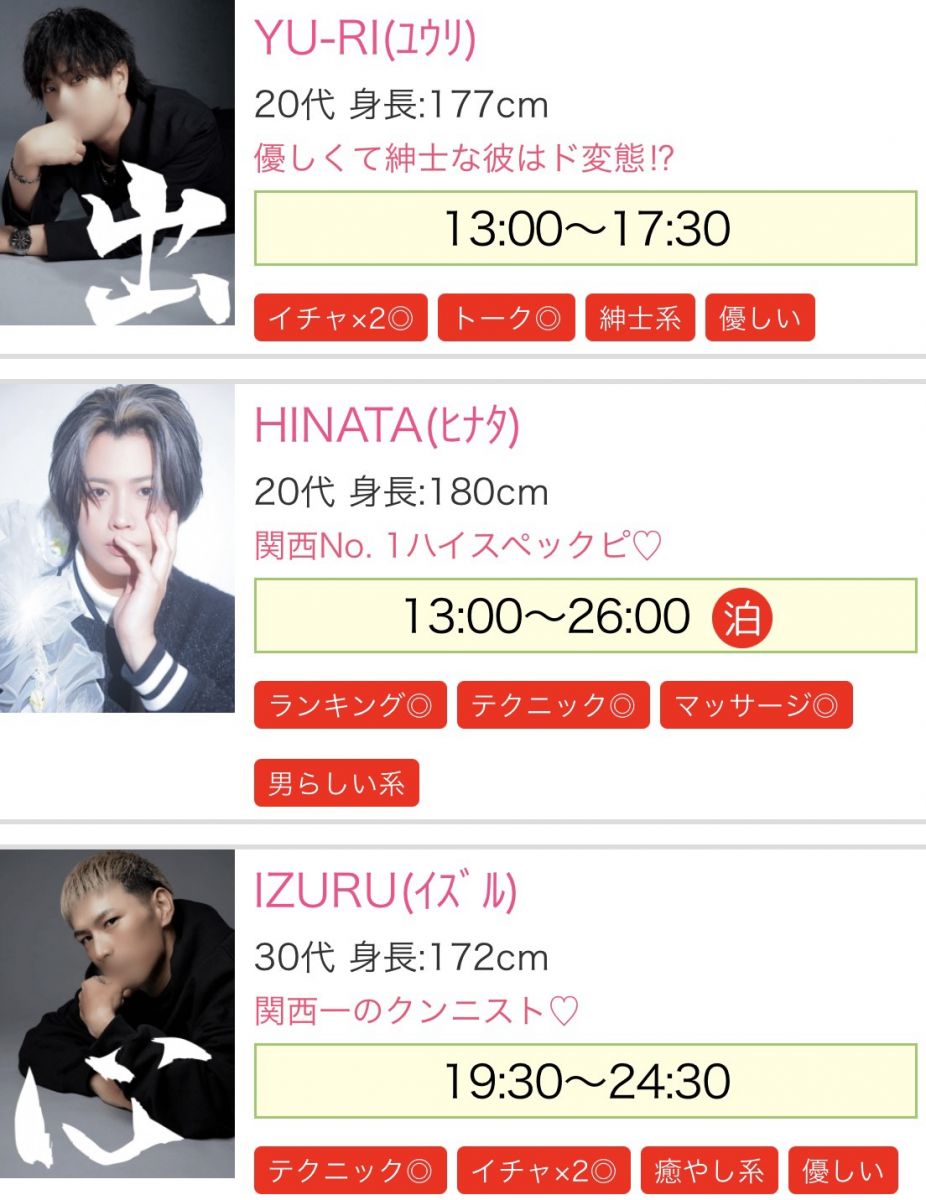Select the マッサージ◎ tag under HINATA
This screenshot has width=926, height=1200.
click(756, 706)
